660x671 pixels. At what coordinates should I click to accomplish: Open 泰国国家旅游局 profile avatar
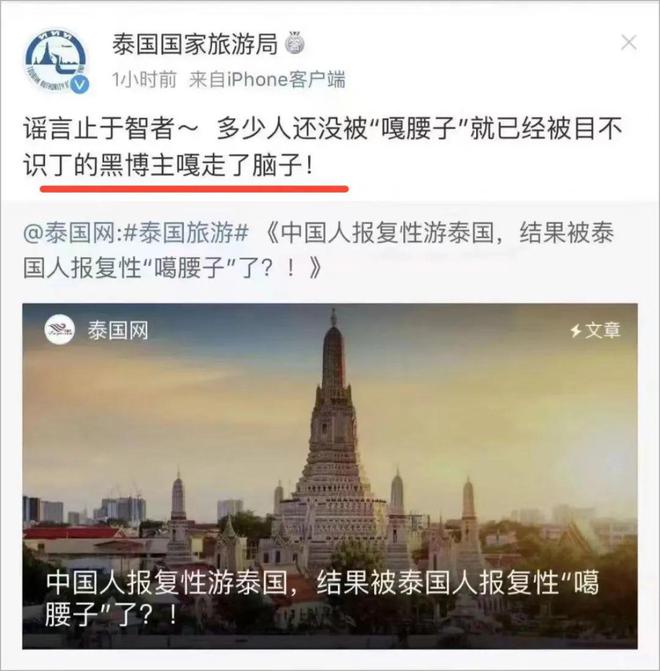pyautogui.click(x=56, y=61)
